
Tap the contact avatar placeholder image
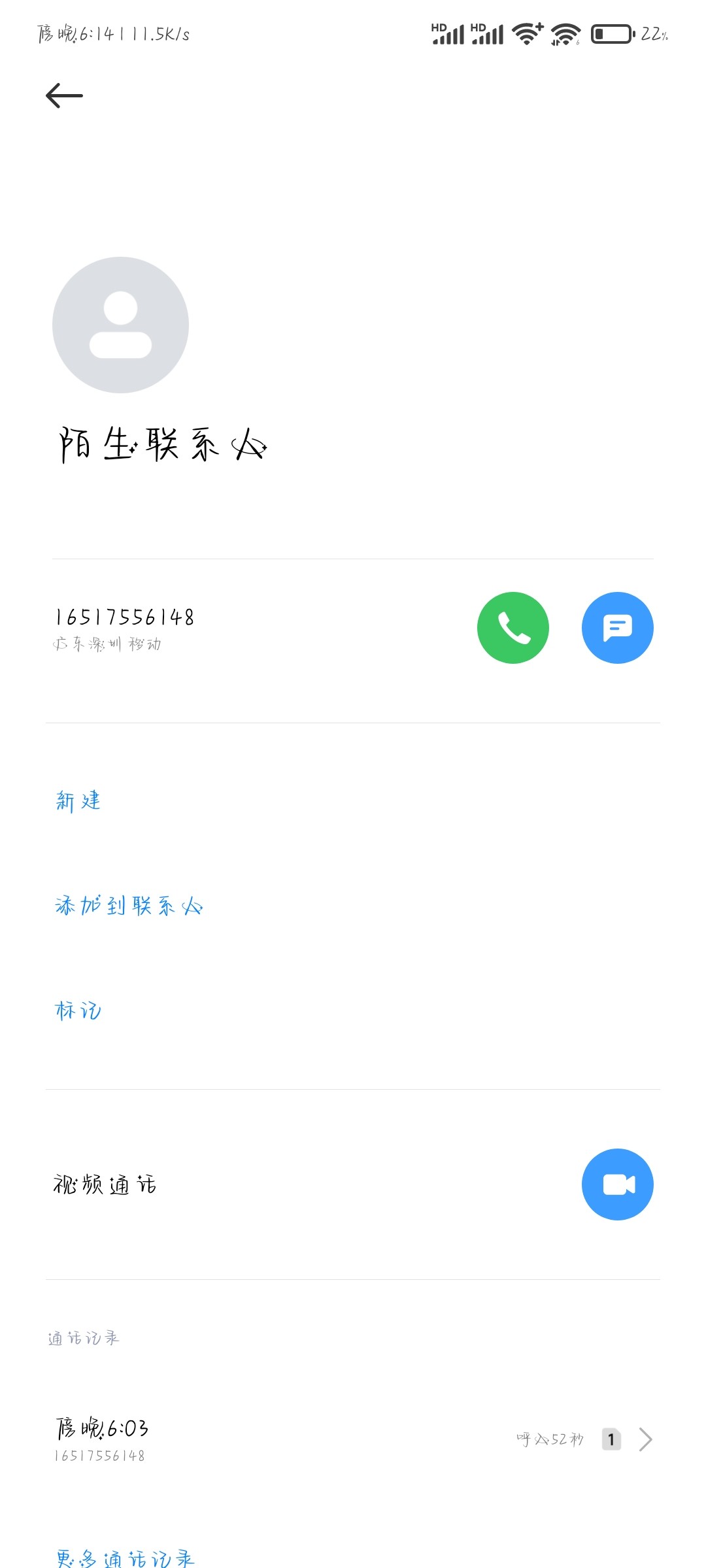[120, 323]
